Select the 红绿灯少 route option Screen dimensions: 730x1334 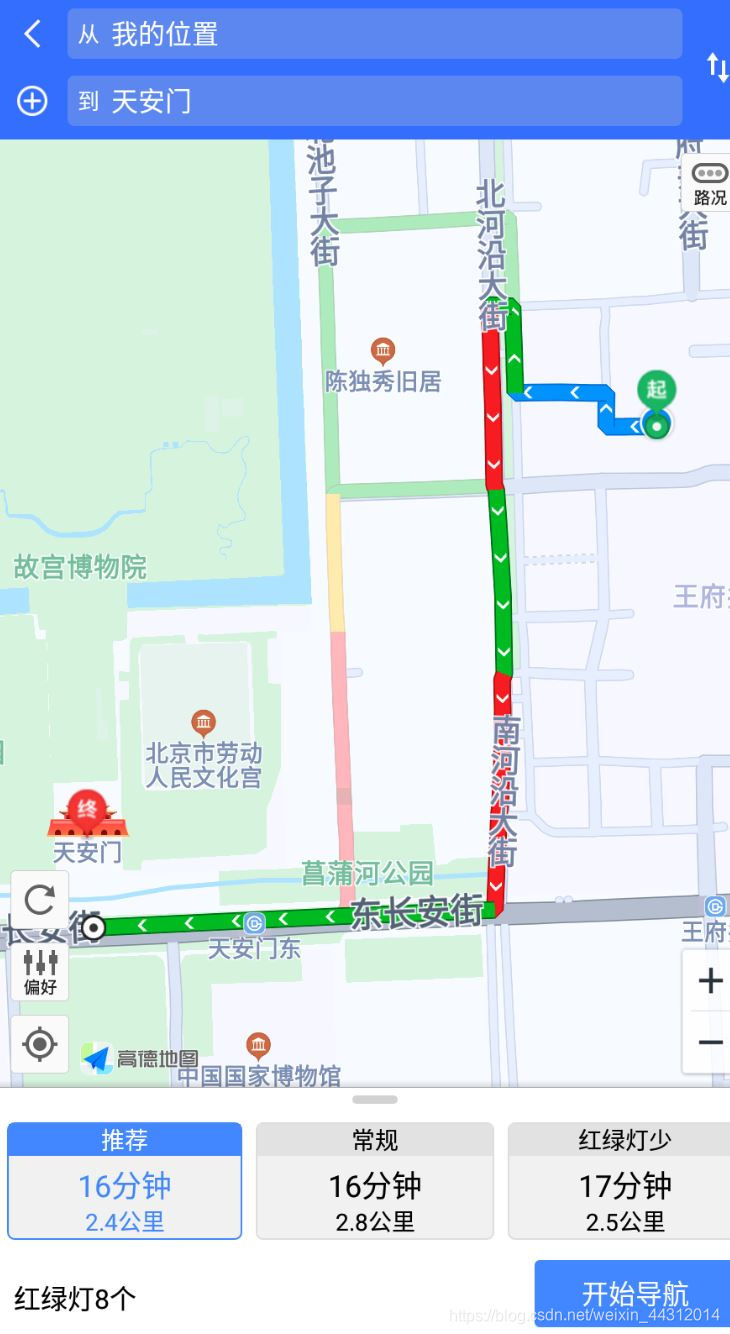coord(619,1181)
